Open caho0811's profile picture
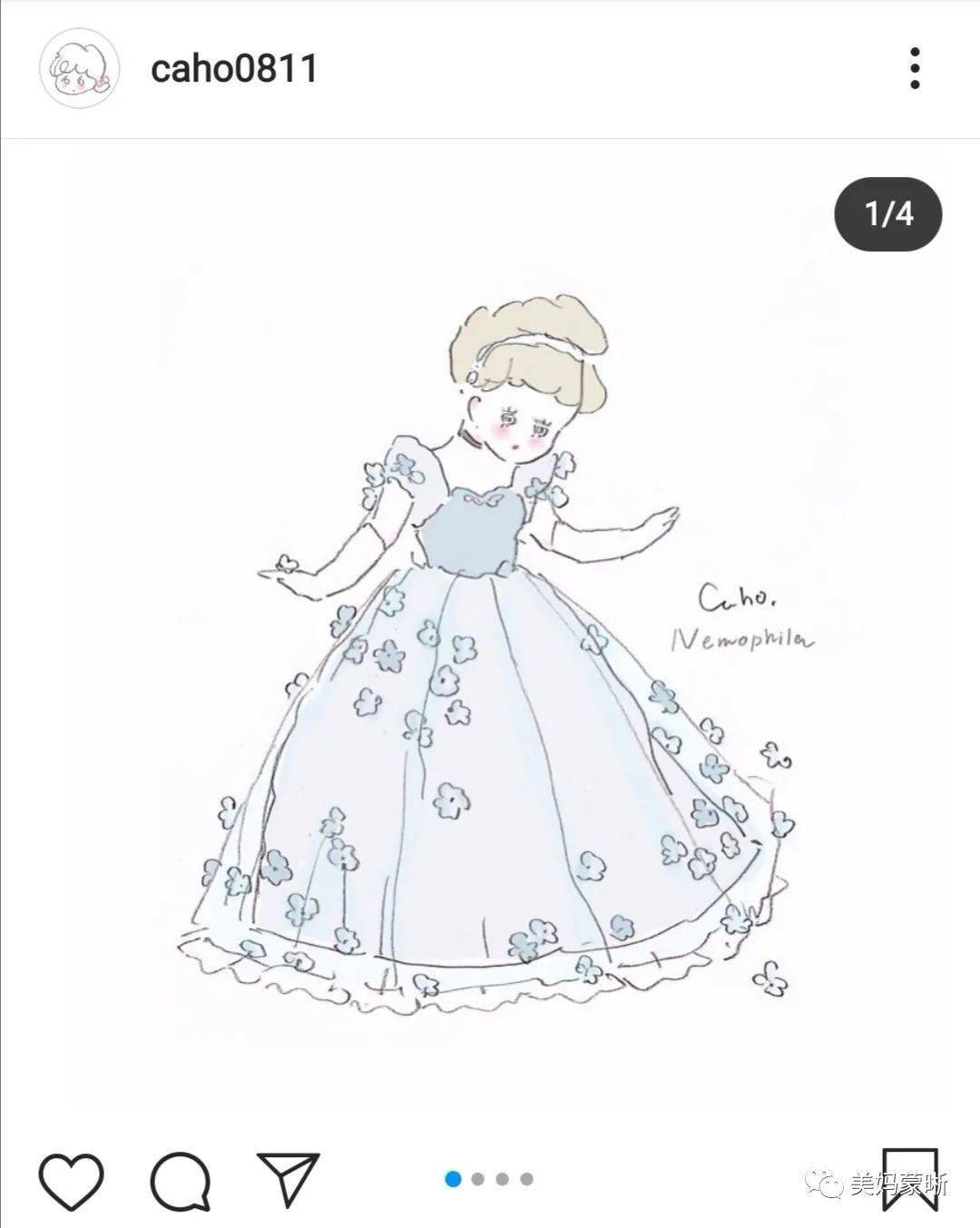The width and height of the screenshot is (980, 1228). pos(80,69)
